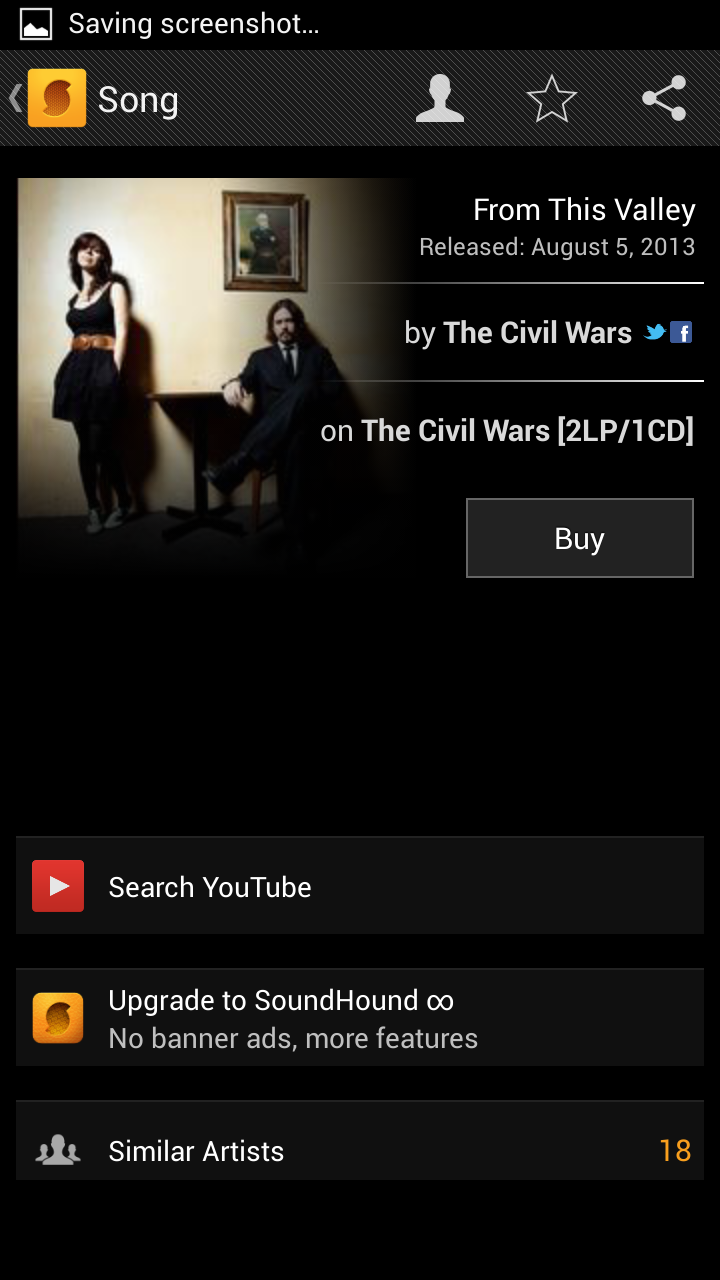The width and height of the screenshot is (720, 1280).
Task: Open The Civil Wars Twitter link
Action: pyautogui.click(x=655, y=333)
